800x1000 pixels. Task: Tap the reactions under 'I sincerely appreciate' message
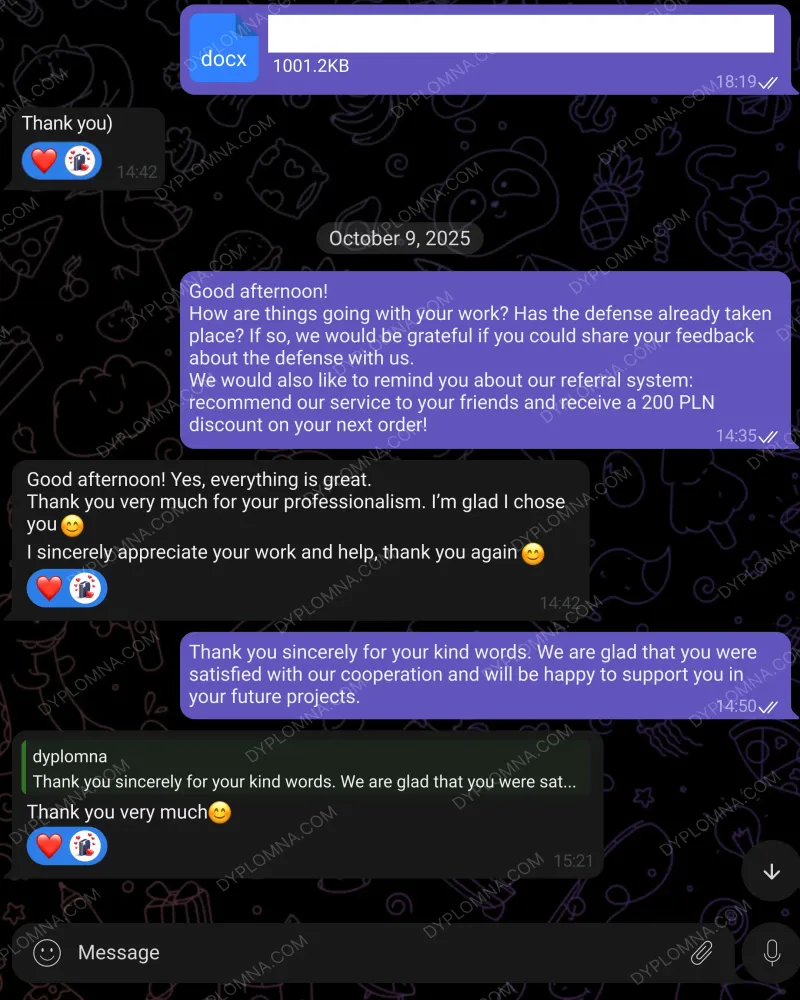66,588
